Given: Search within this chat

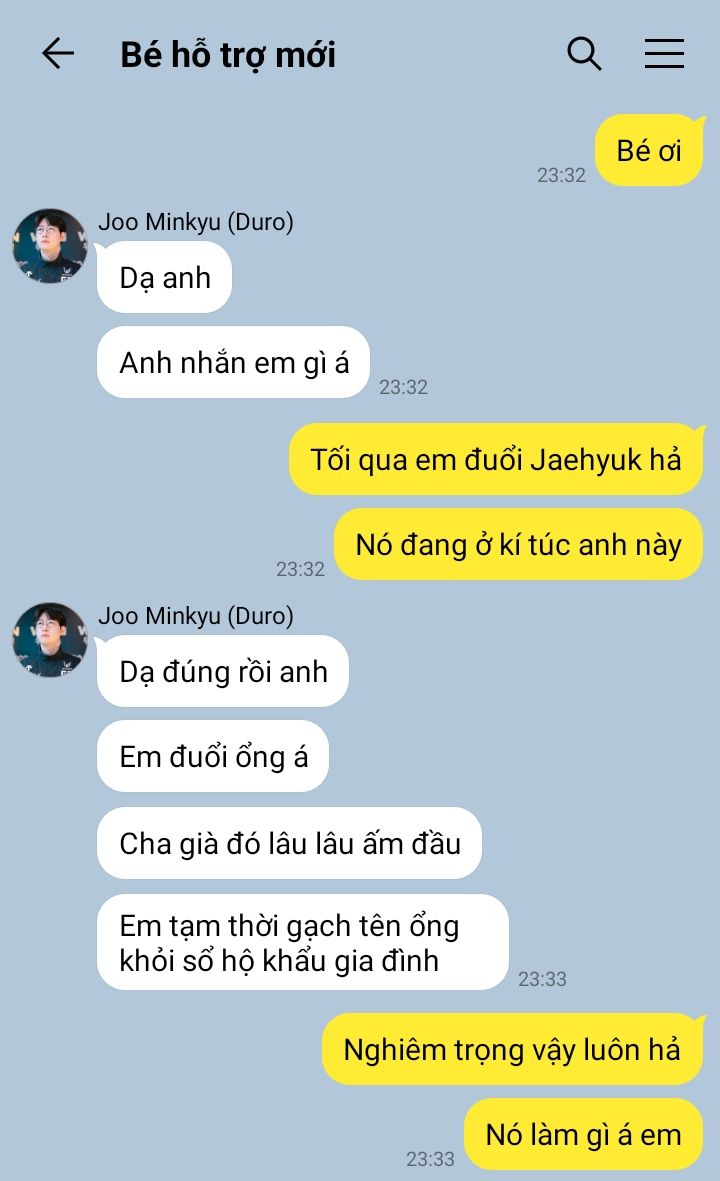Looking at the screenshot, I should click(x=584, y=54).
